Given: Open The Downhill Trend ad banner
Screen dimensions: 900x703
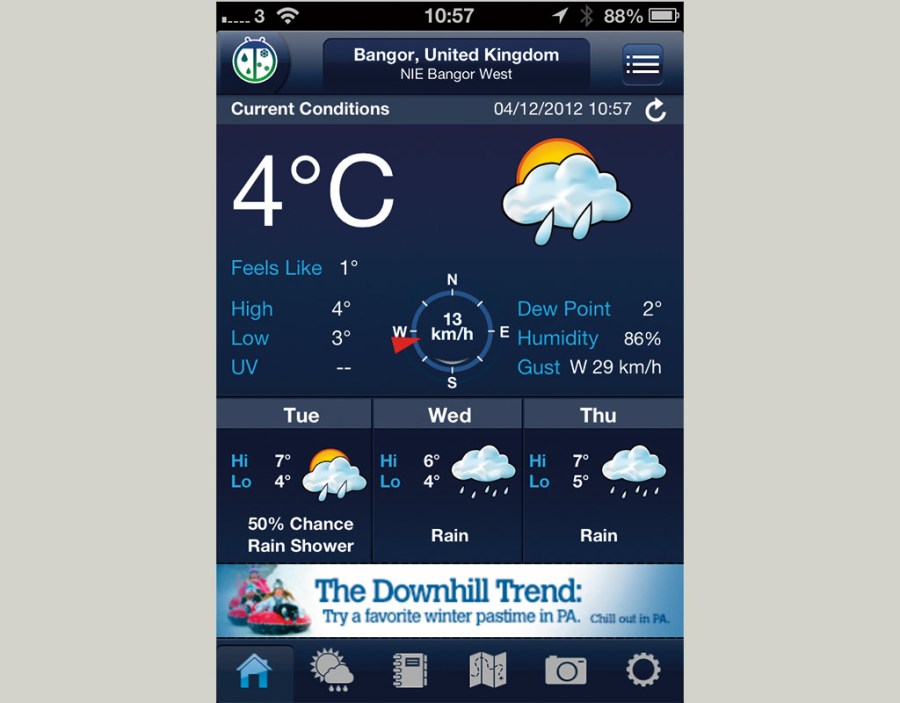Looking at the screenshot, I should 450,600.
